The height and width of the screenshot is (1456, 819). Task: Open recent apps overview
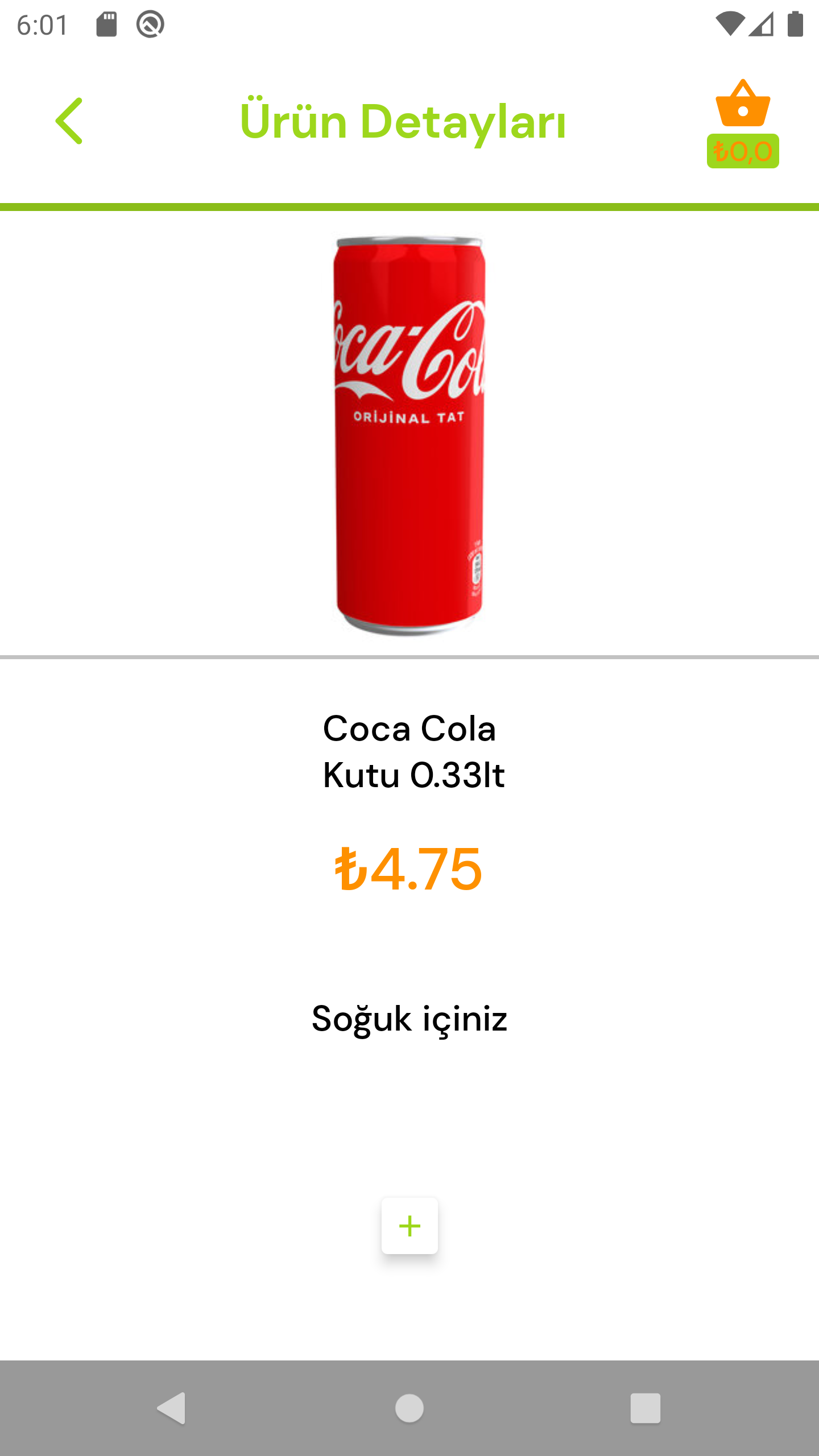tap(645, 1408)
